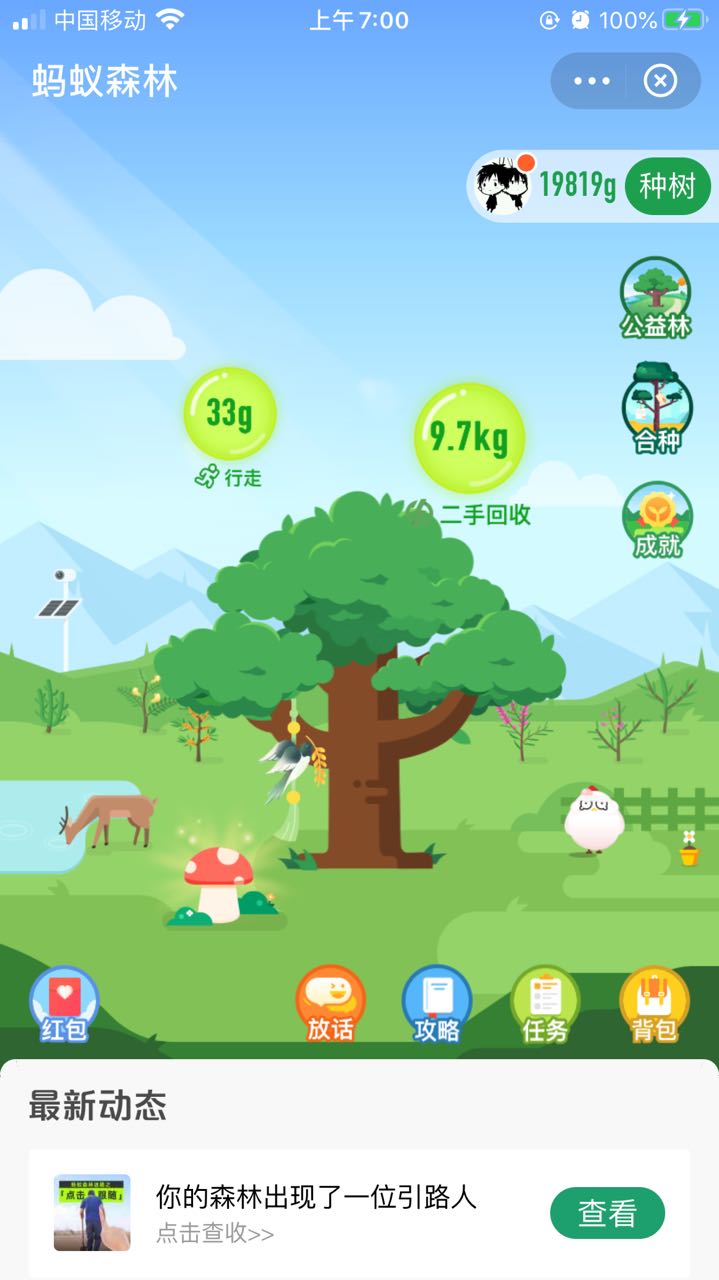This screenshot has width=719, height=1280.
Task: Open the 红包 red envelope
Action: tap(64, 1004)
